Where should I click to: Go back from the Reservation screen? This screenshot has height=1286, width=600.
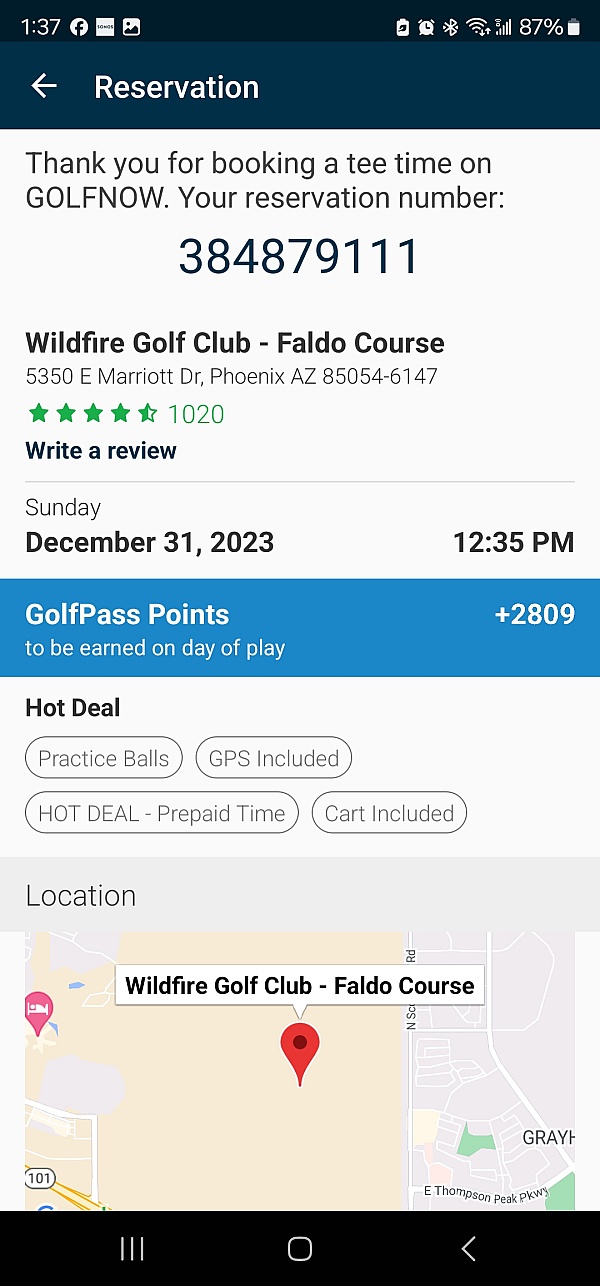coord(44,87)
